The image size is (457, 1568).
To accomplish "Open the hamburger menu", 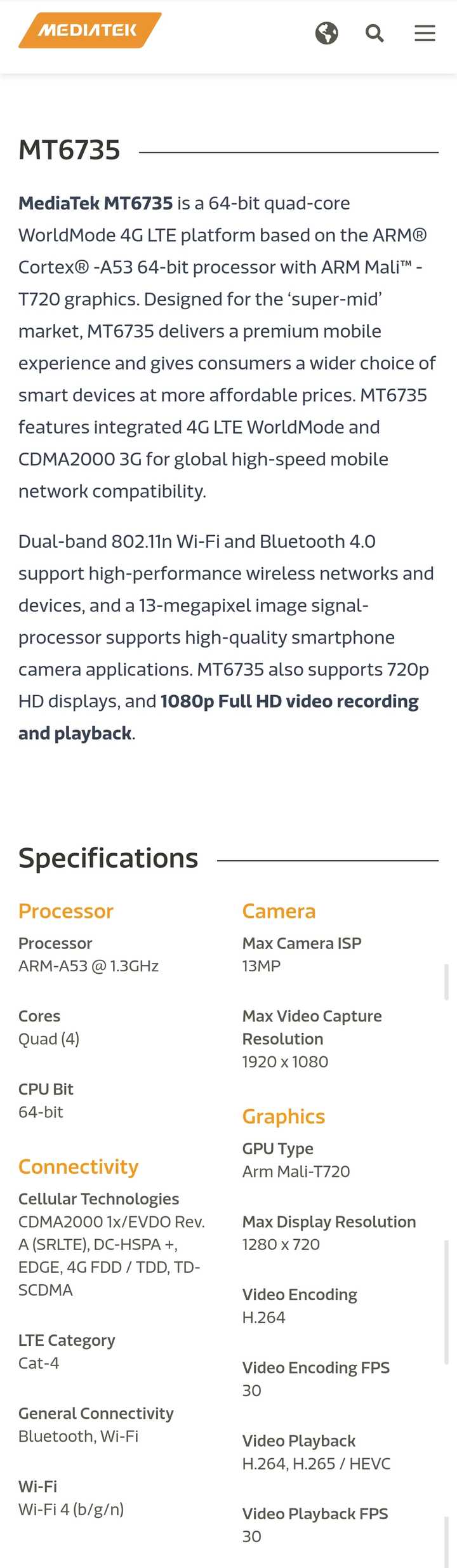I will click(425, 33).
